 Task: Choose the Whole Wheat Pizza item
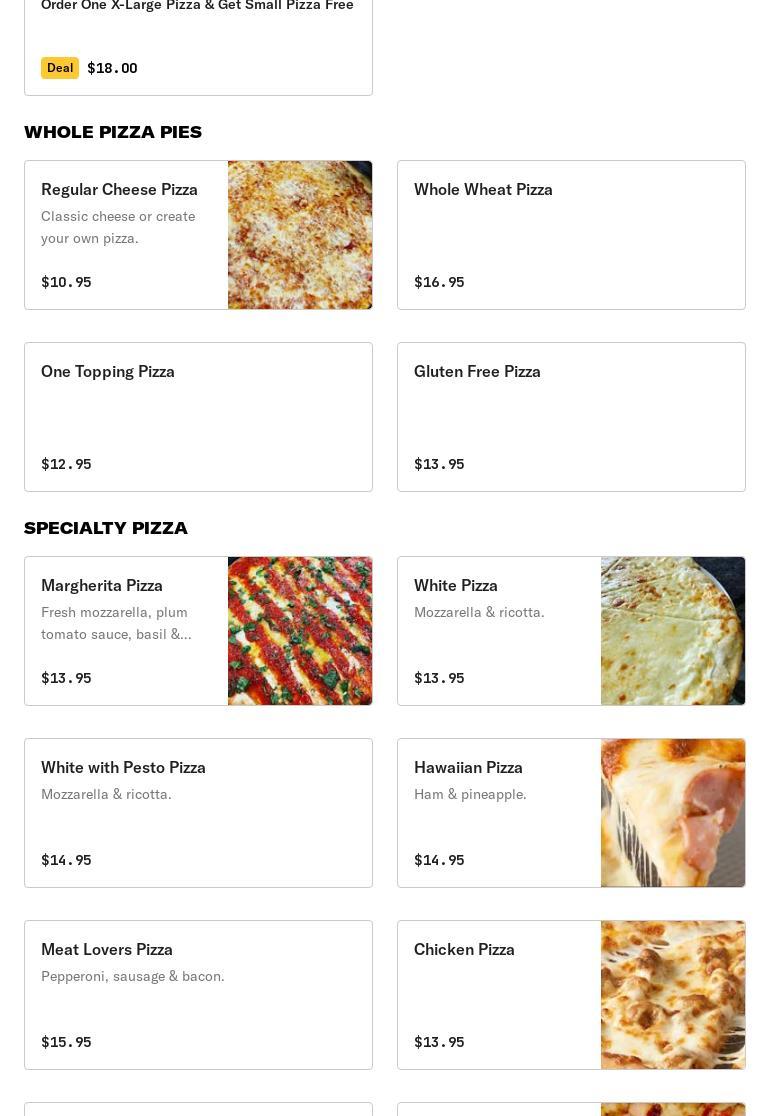pyautogui.click(x=571, y=235)
